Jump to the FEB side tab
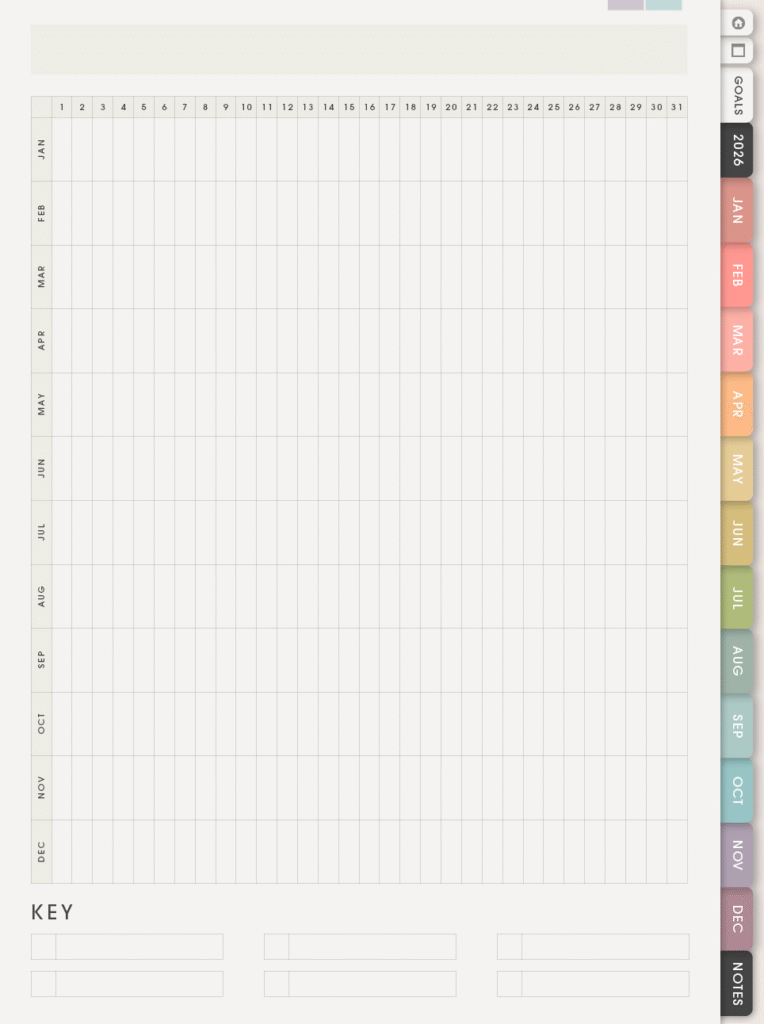 point(737,275)
